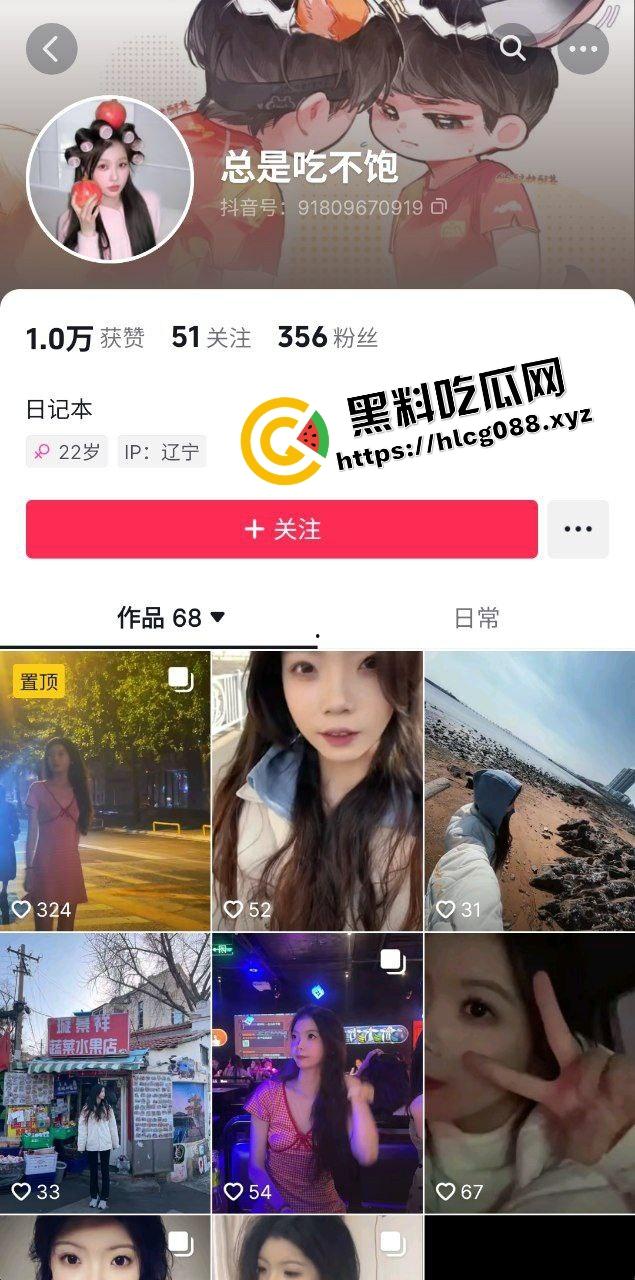The image size is (635, 1280).
Task: Copy the Douyin ID 91809670919
Action: (438, 207)
